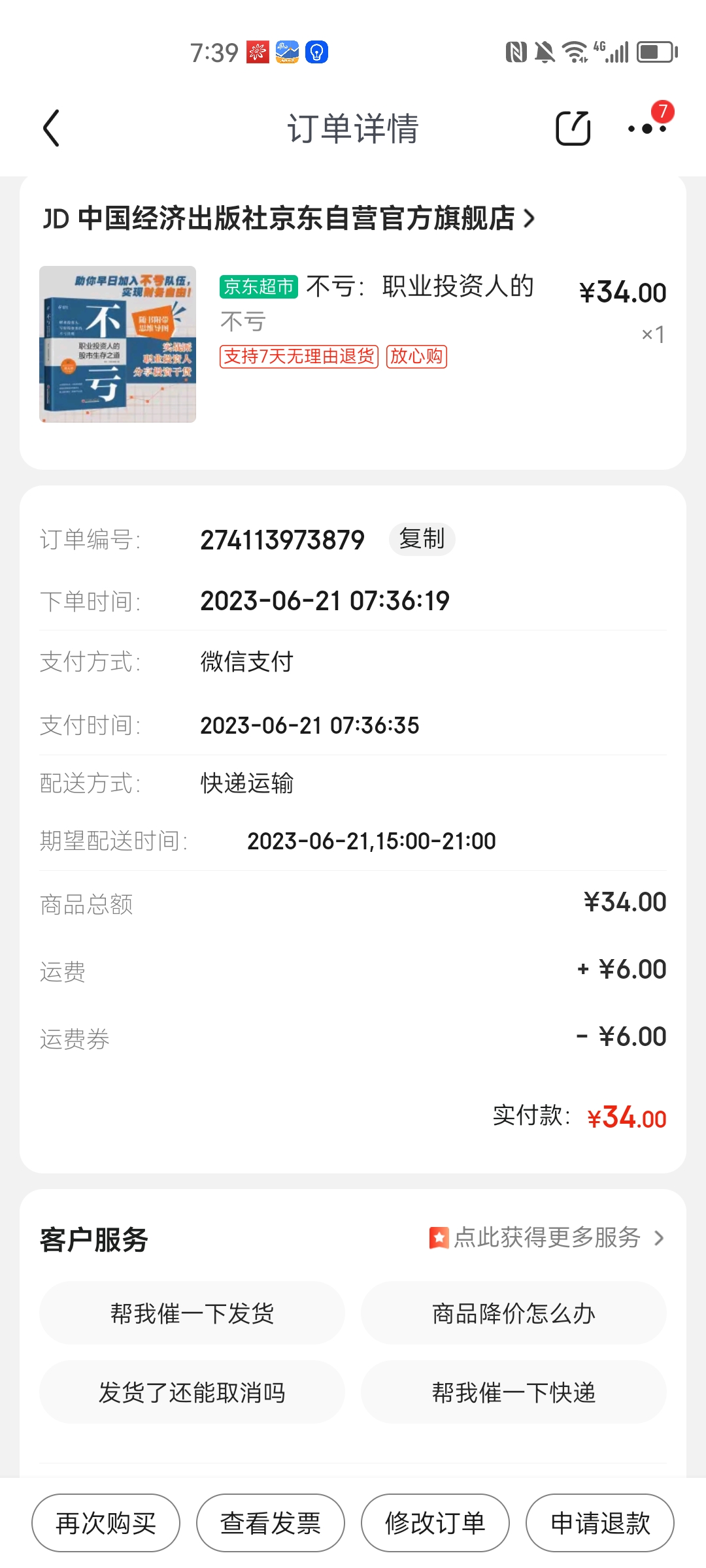Choose 帮我催一下快递 option

pos(513,1392)
